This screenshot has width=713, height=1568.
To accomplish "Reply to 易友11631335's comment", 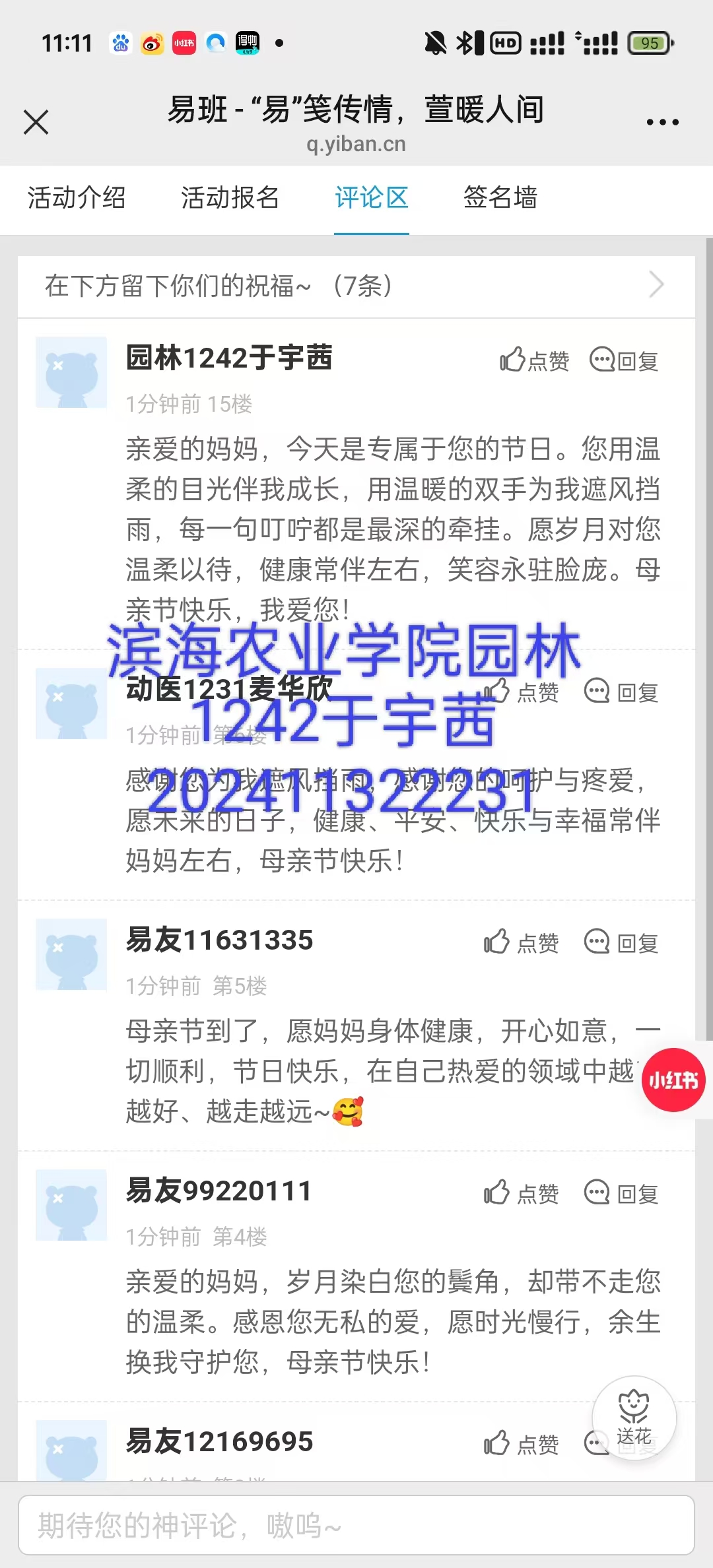I will point(621,942).
